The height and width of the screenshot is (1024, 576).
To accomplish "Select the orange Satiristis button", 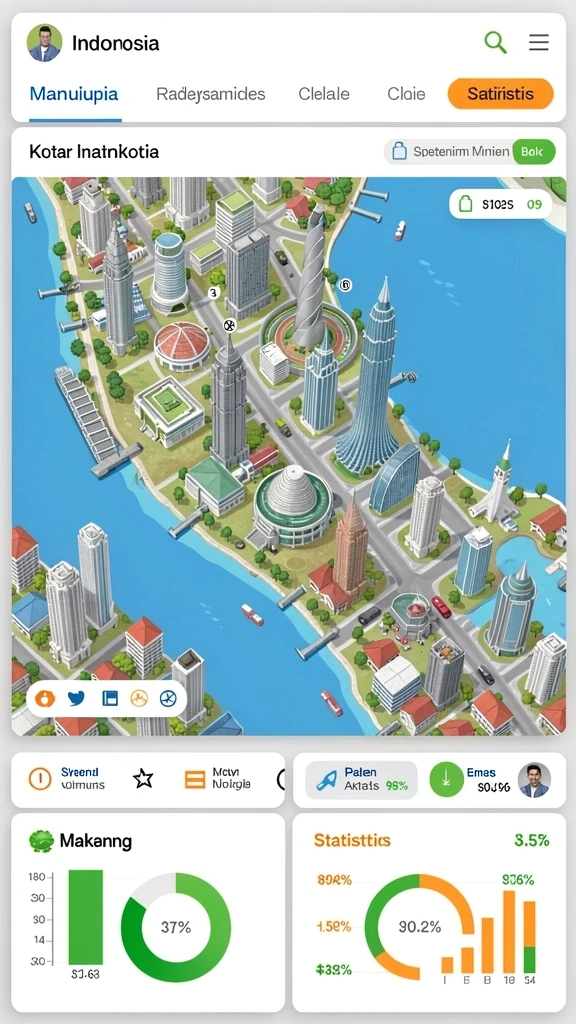I will coord(500,93).
